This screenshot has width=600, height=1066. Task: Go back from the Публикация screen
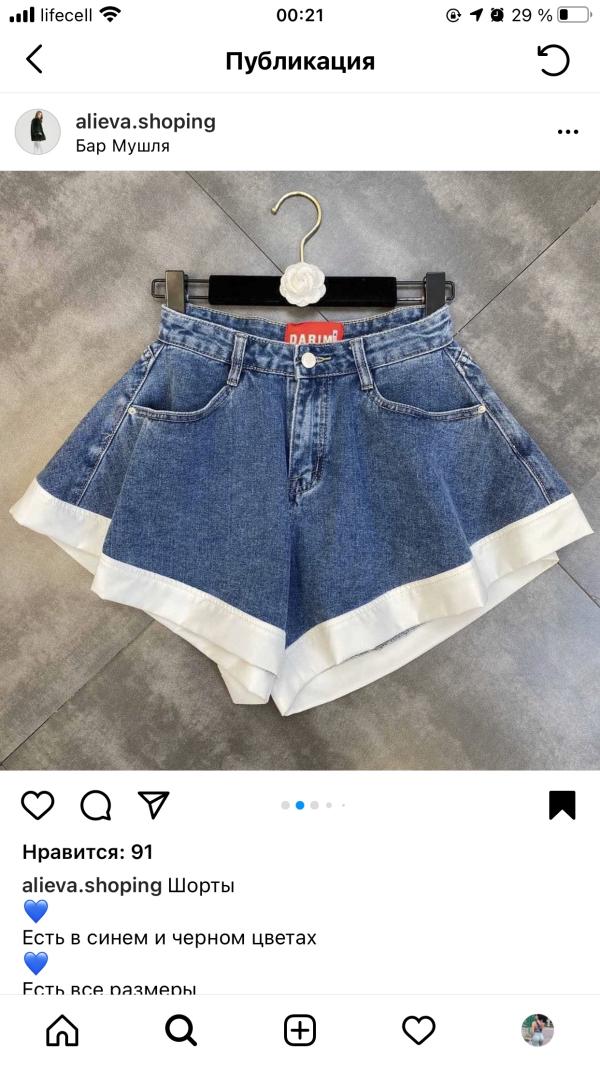(x=35, y=60)
